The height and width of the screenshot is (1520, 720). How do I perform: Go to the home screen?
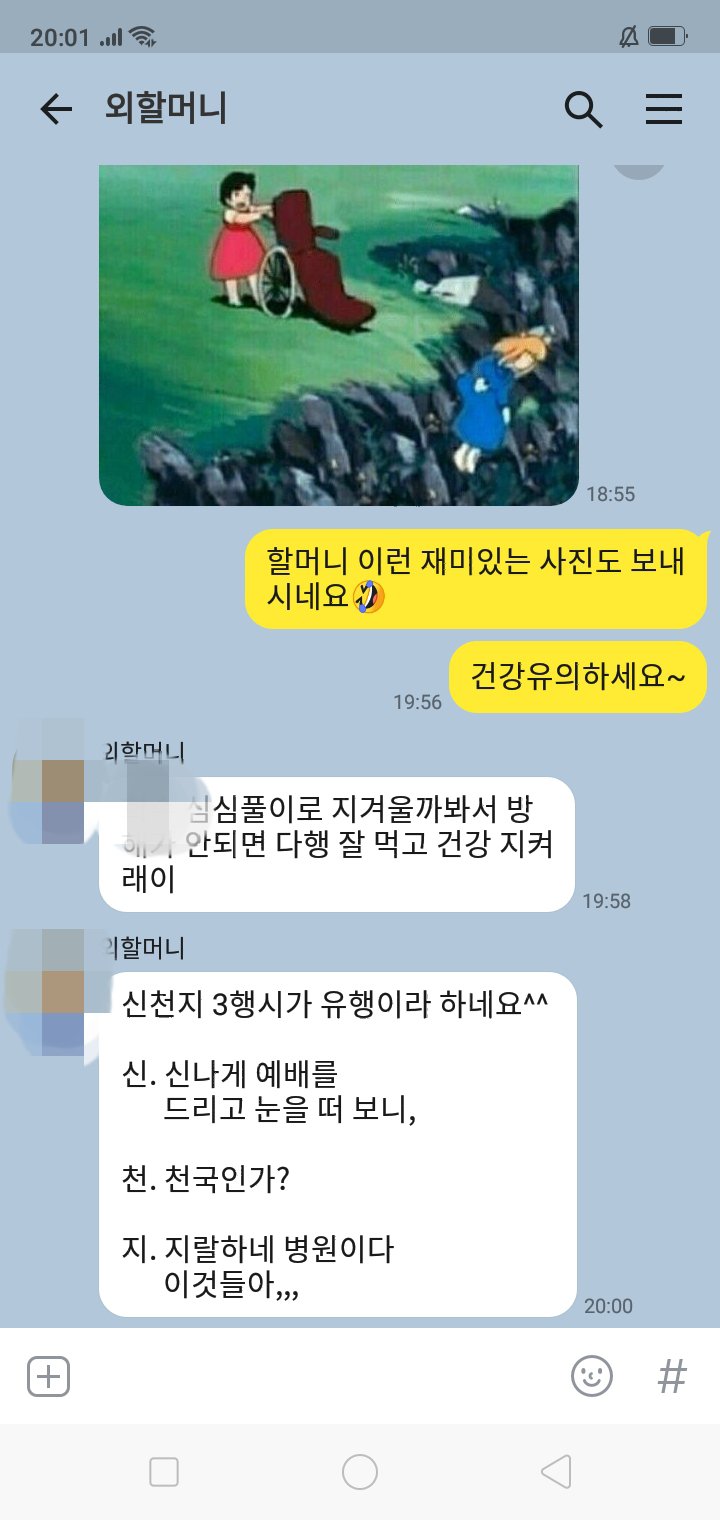click(x=360, y=1471)
